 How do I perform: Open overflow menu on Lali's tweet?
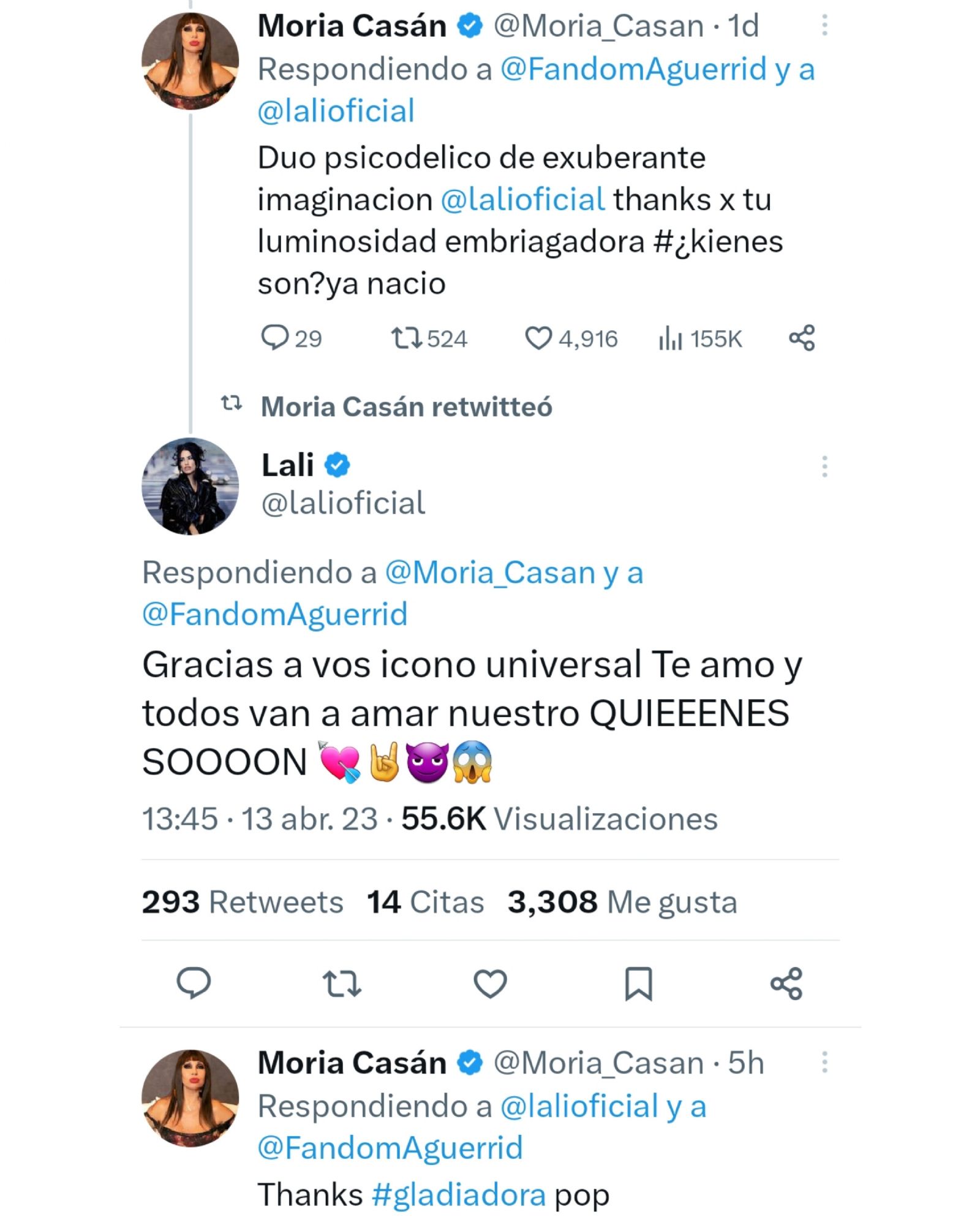(x=824, y=466)
